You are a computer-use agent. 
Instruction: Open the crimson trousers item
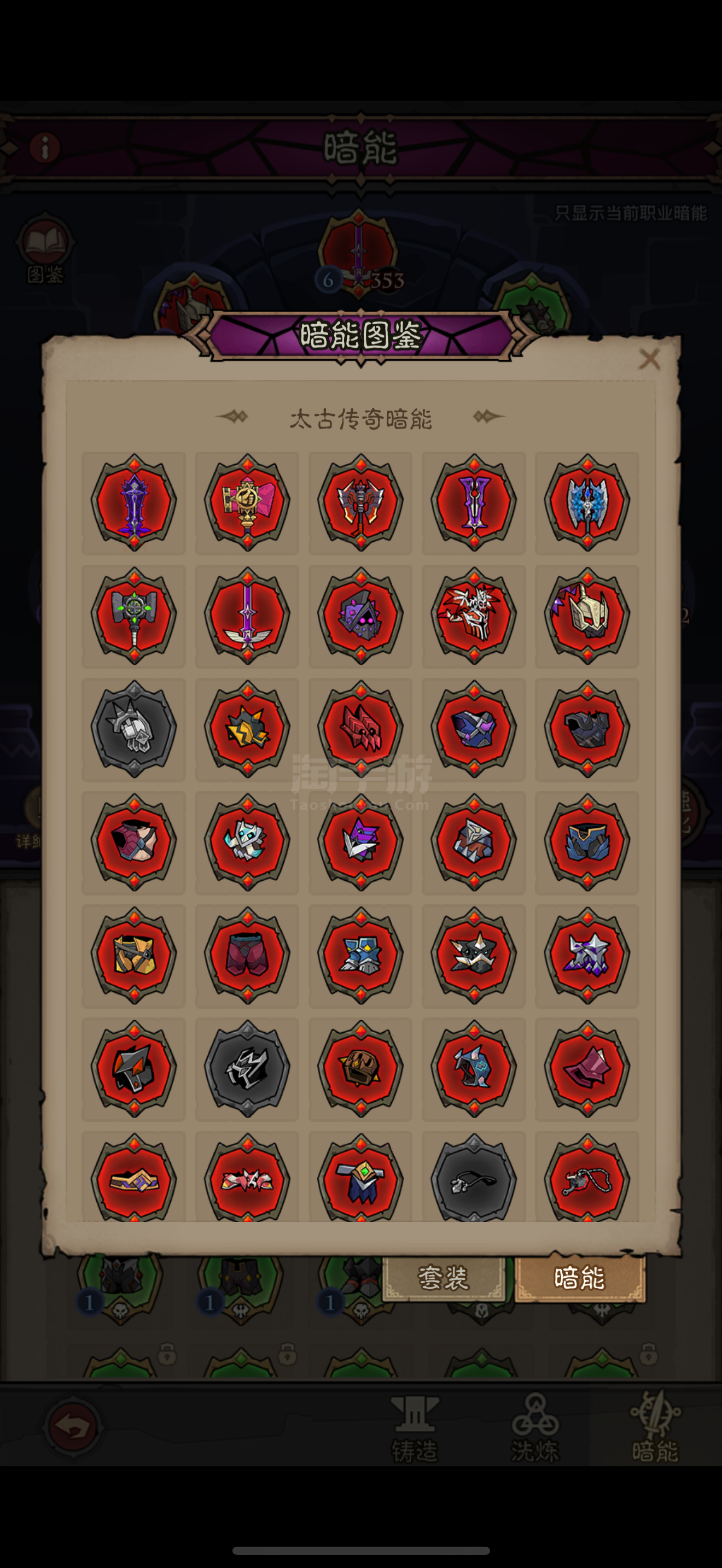tap(247, 955)
